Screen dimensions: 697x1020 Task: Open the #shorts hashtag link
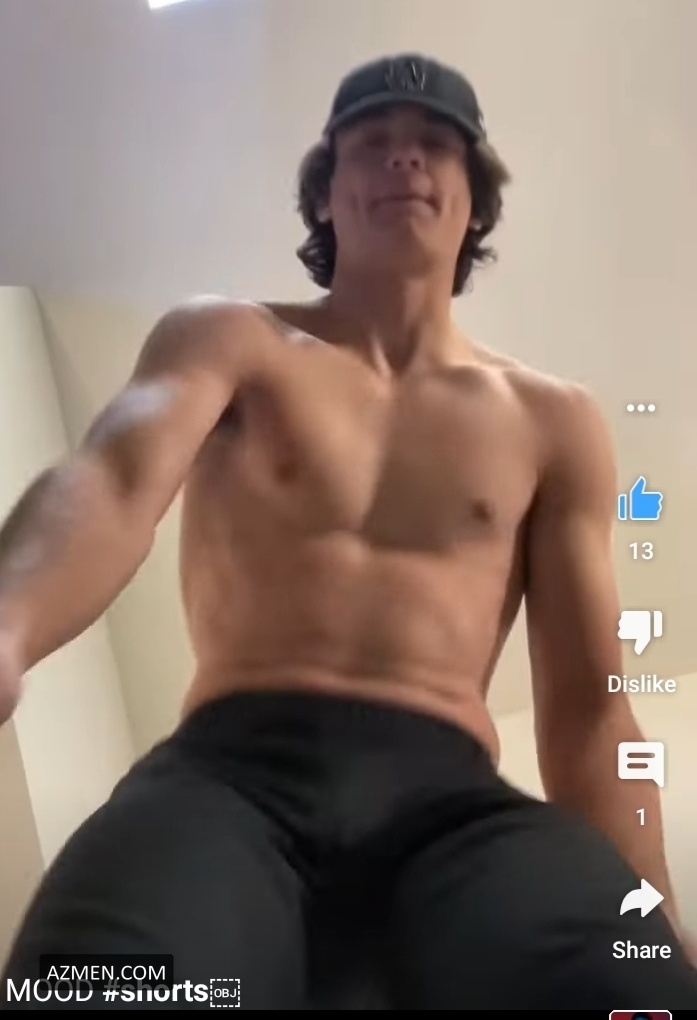(155, 992)
